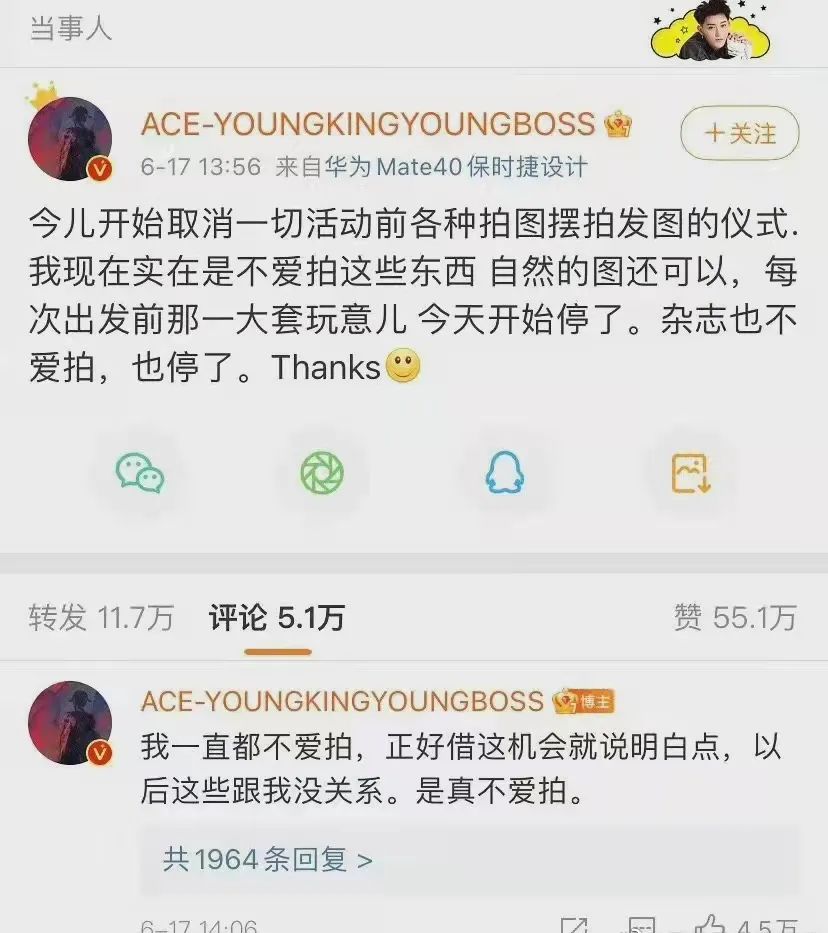Open the post author's profile avatar
The image size is (828, 933).
(70, 139)
